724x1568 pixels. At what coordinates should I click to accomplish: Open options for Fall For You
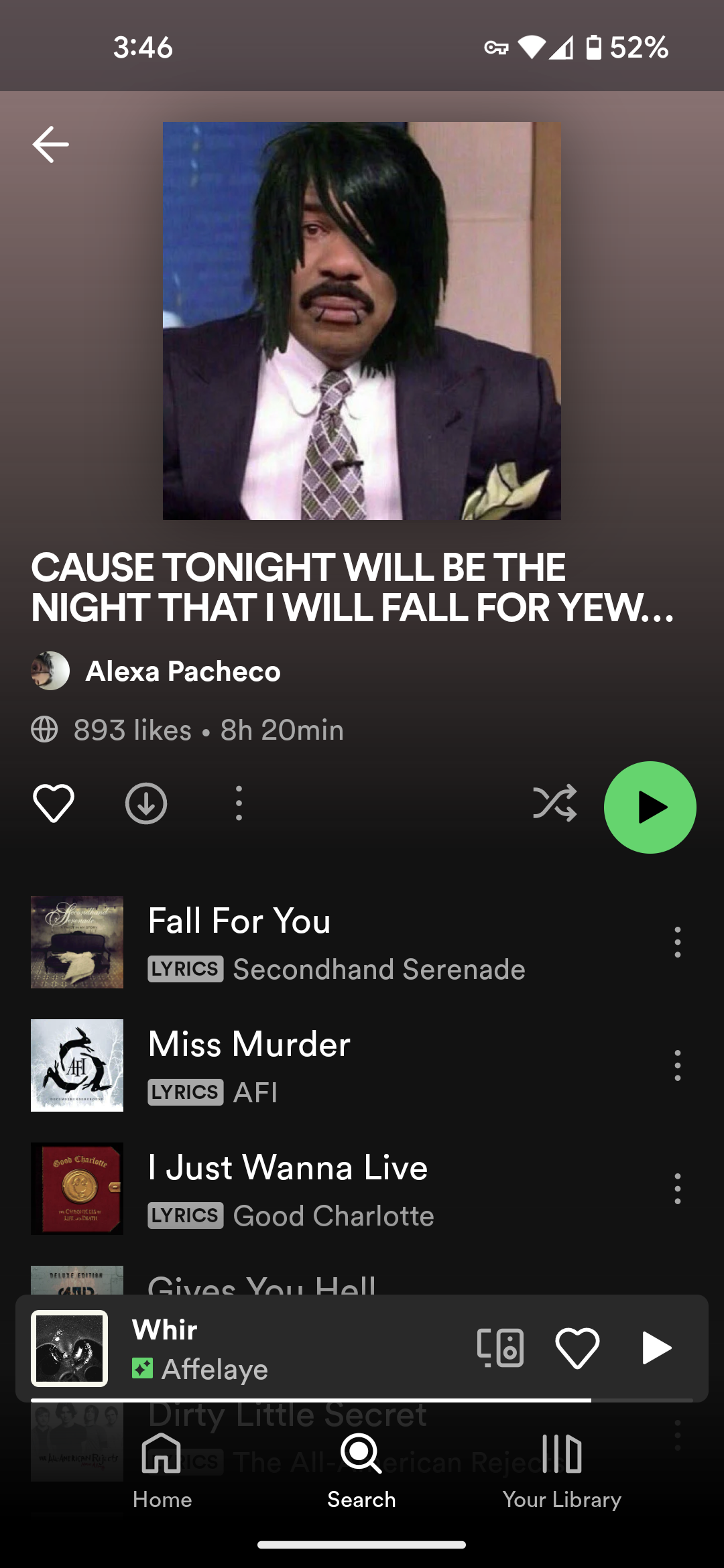coord(677,942)
